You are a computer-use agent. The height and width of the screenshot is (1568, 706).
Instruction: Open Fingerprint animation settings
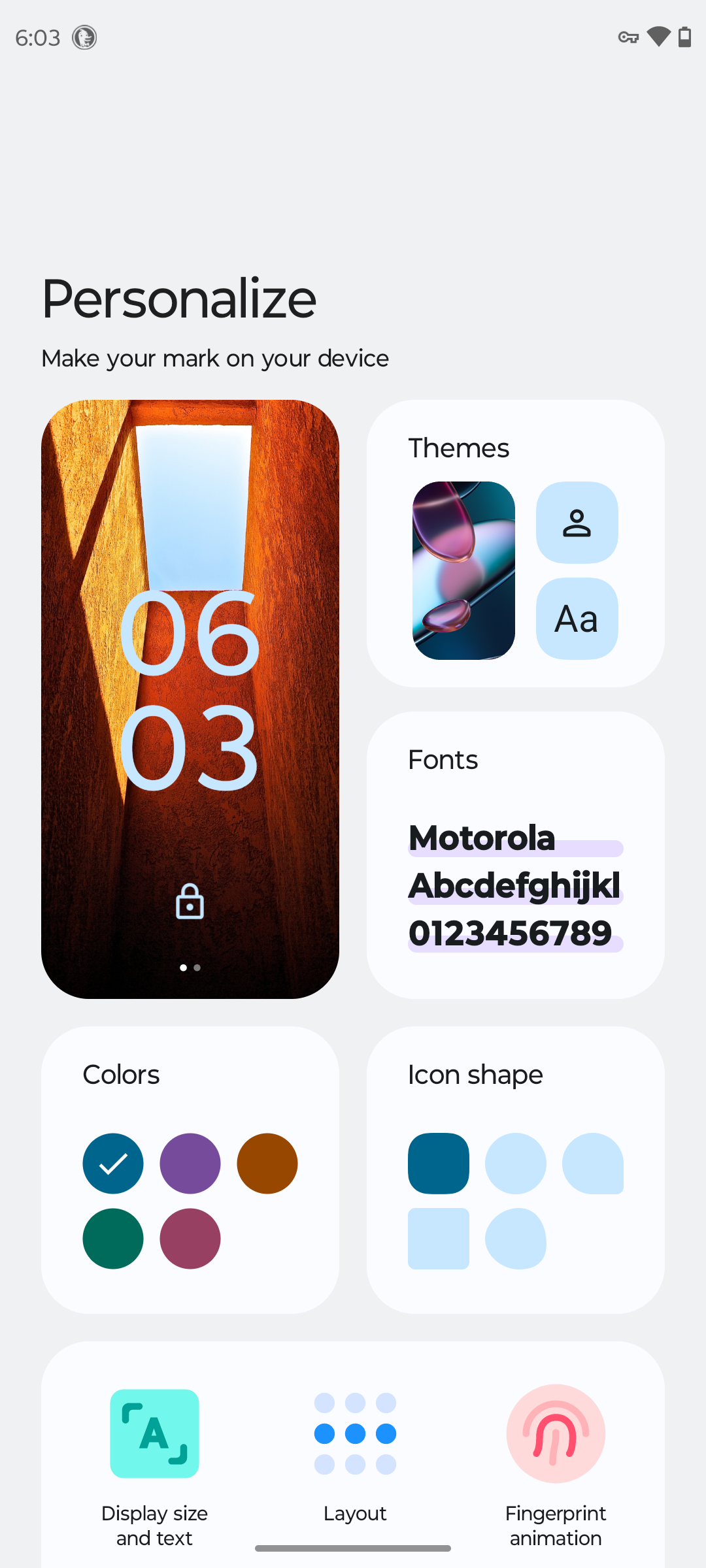point(556,1467)
